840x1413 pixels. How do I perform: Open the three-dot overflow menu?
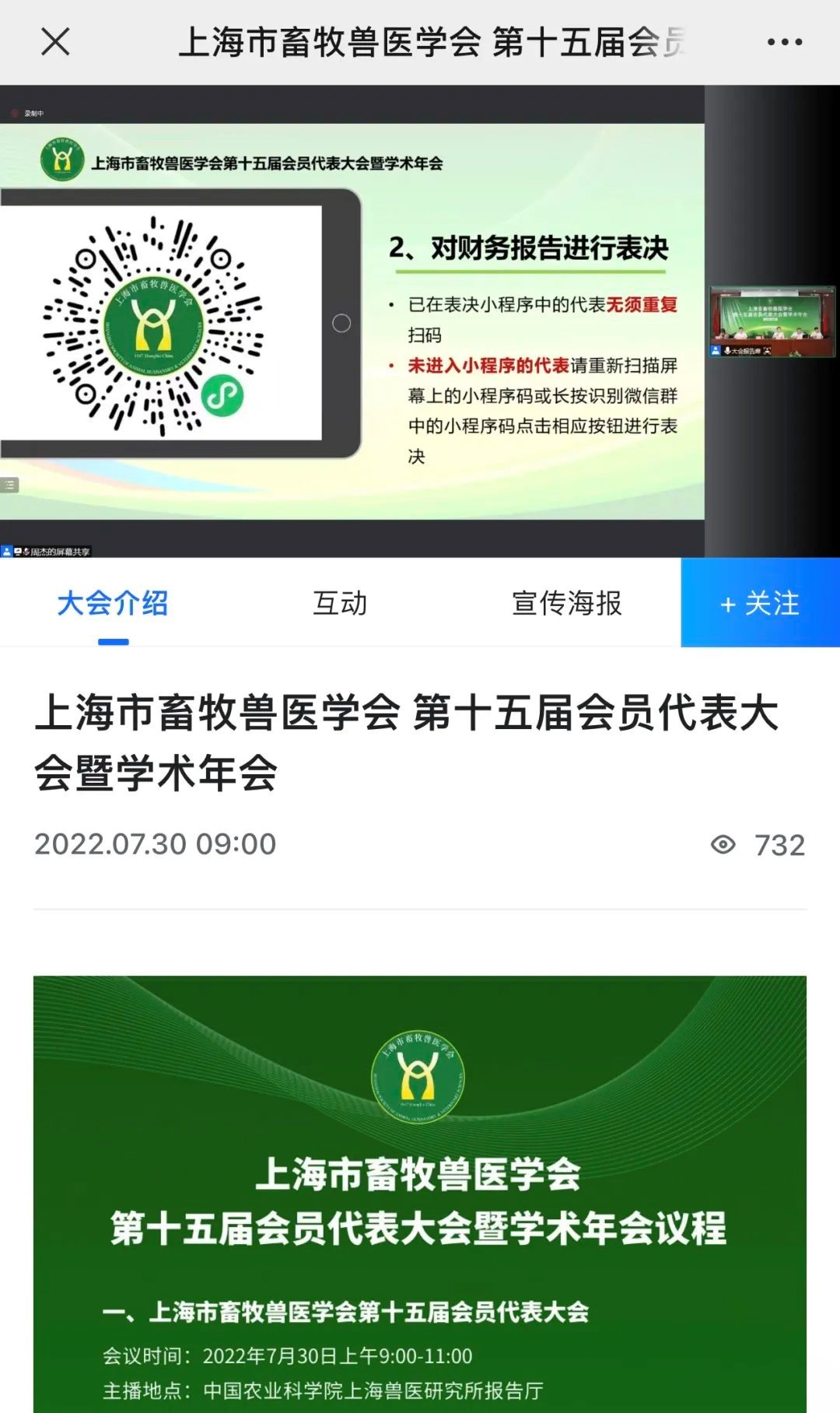784,42
